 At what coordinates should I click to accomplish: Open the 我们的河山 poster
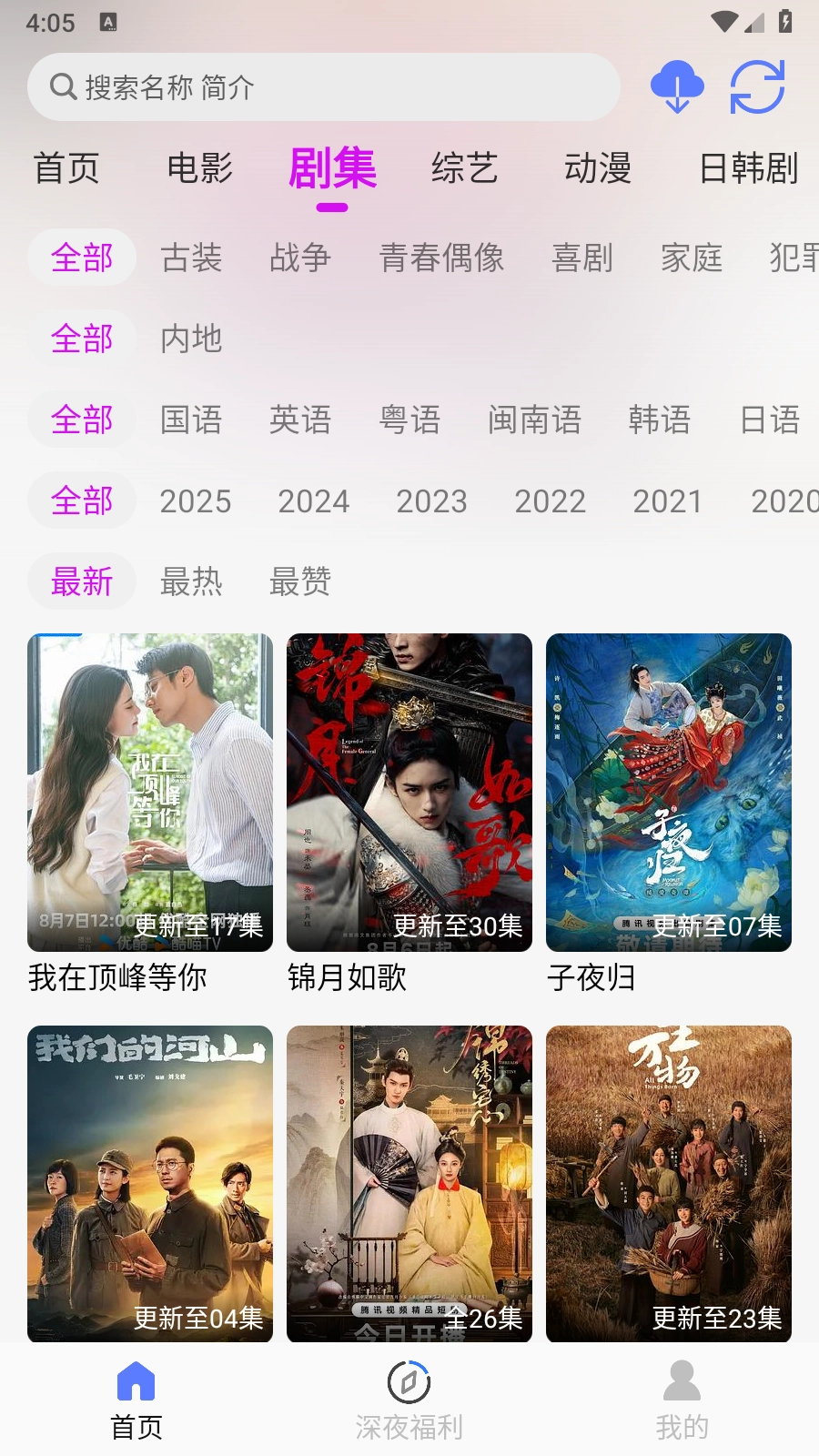(150, 1183)
